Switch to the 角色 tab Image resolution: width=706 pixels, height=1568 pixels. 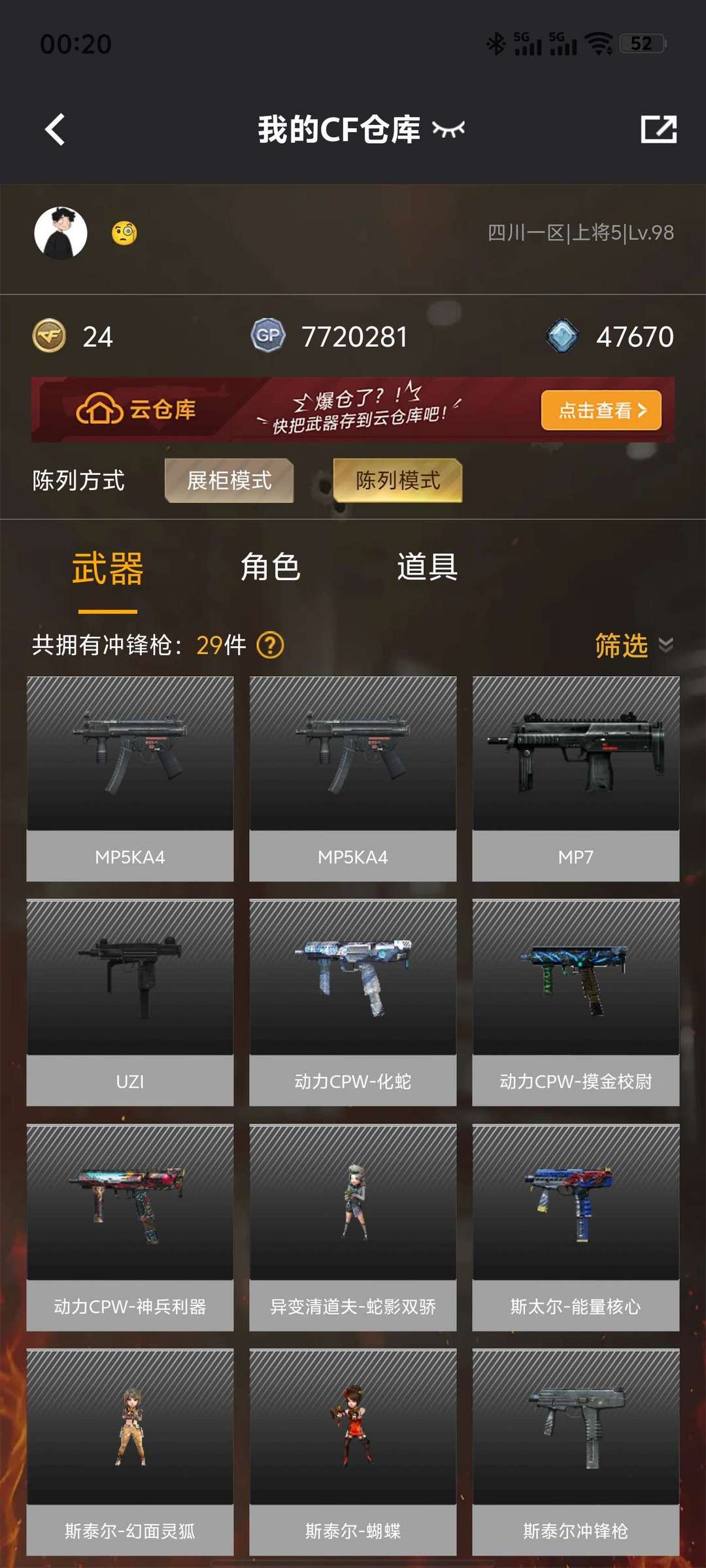point(270,567)
